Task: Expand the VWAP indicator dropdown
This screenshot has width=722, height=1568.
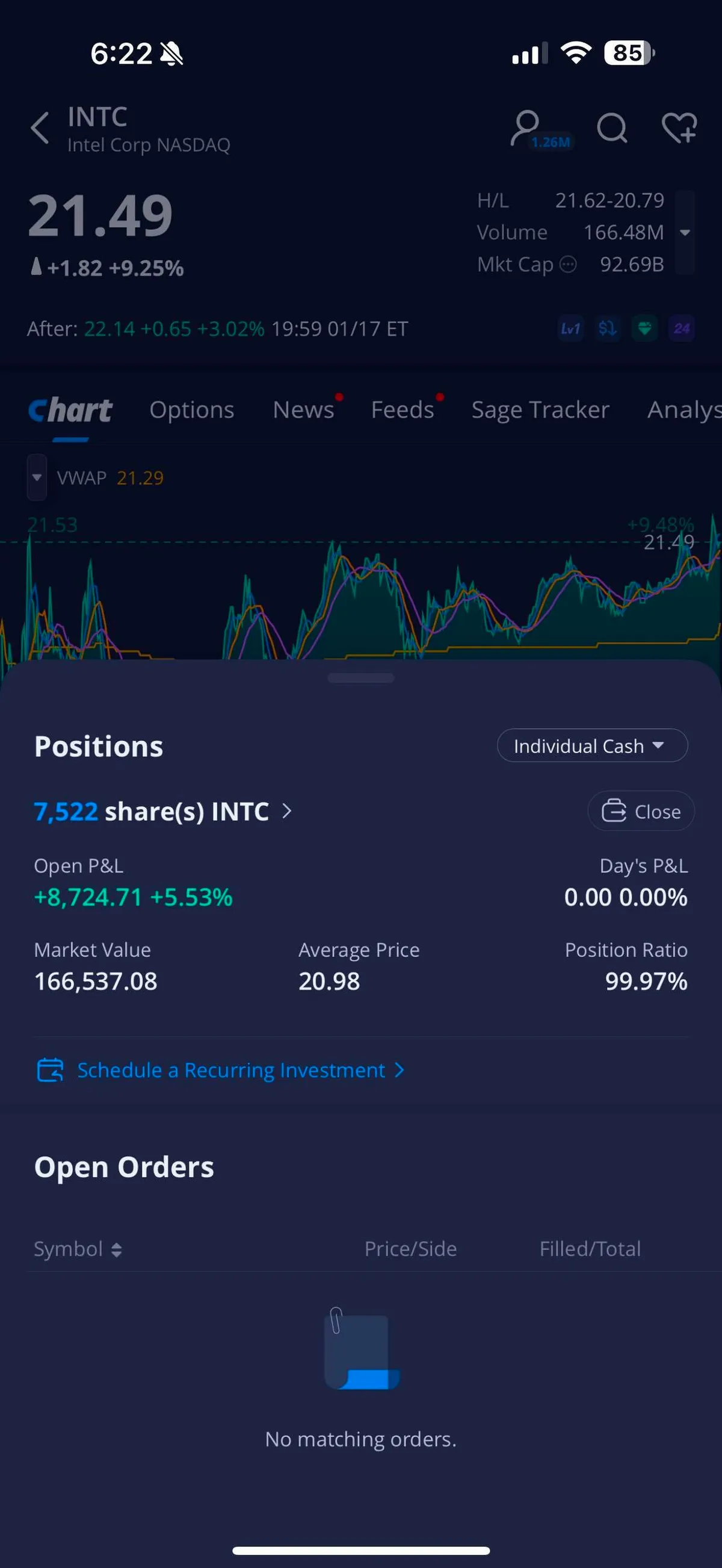Action: click(37, 478)
